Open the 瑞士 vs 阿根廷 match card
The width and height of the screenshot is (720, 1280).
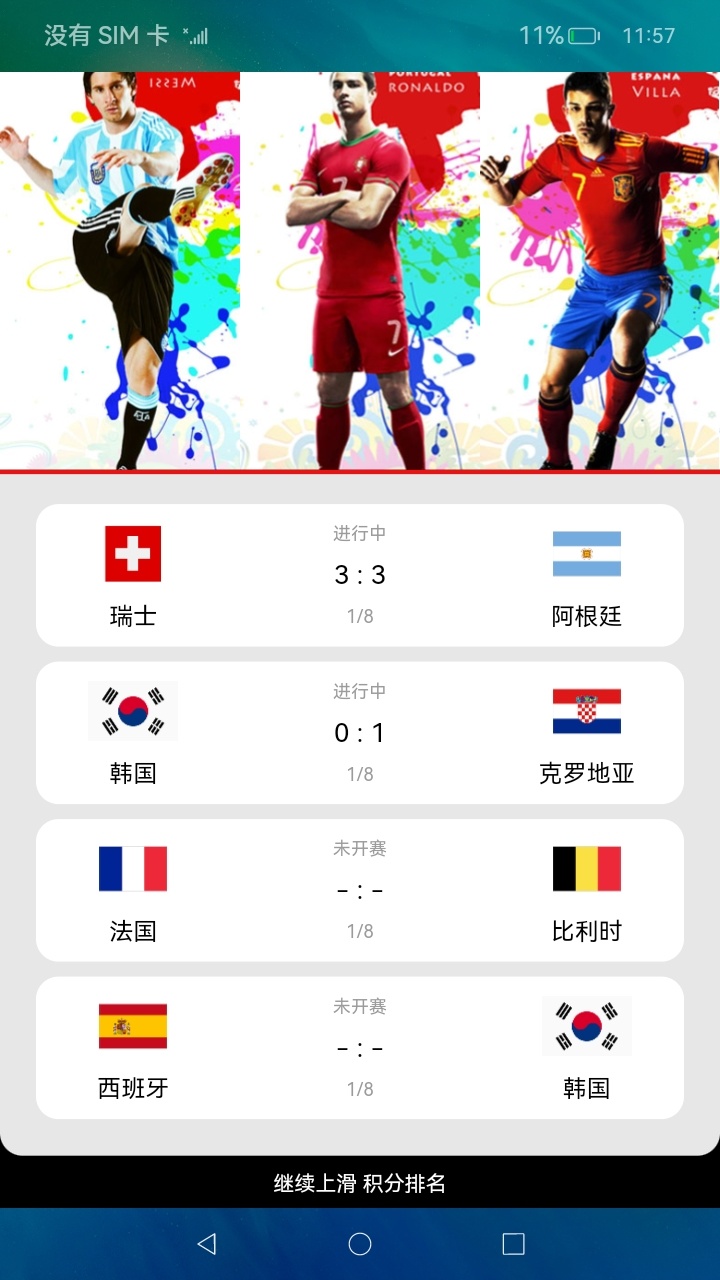tap(360, 575)
